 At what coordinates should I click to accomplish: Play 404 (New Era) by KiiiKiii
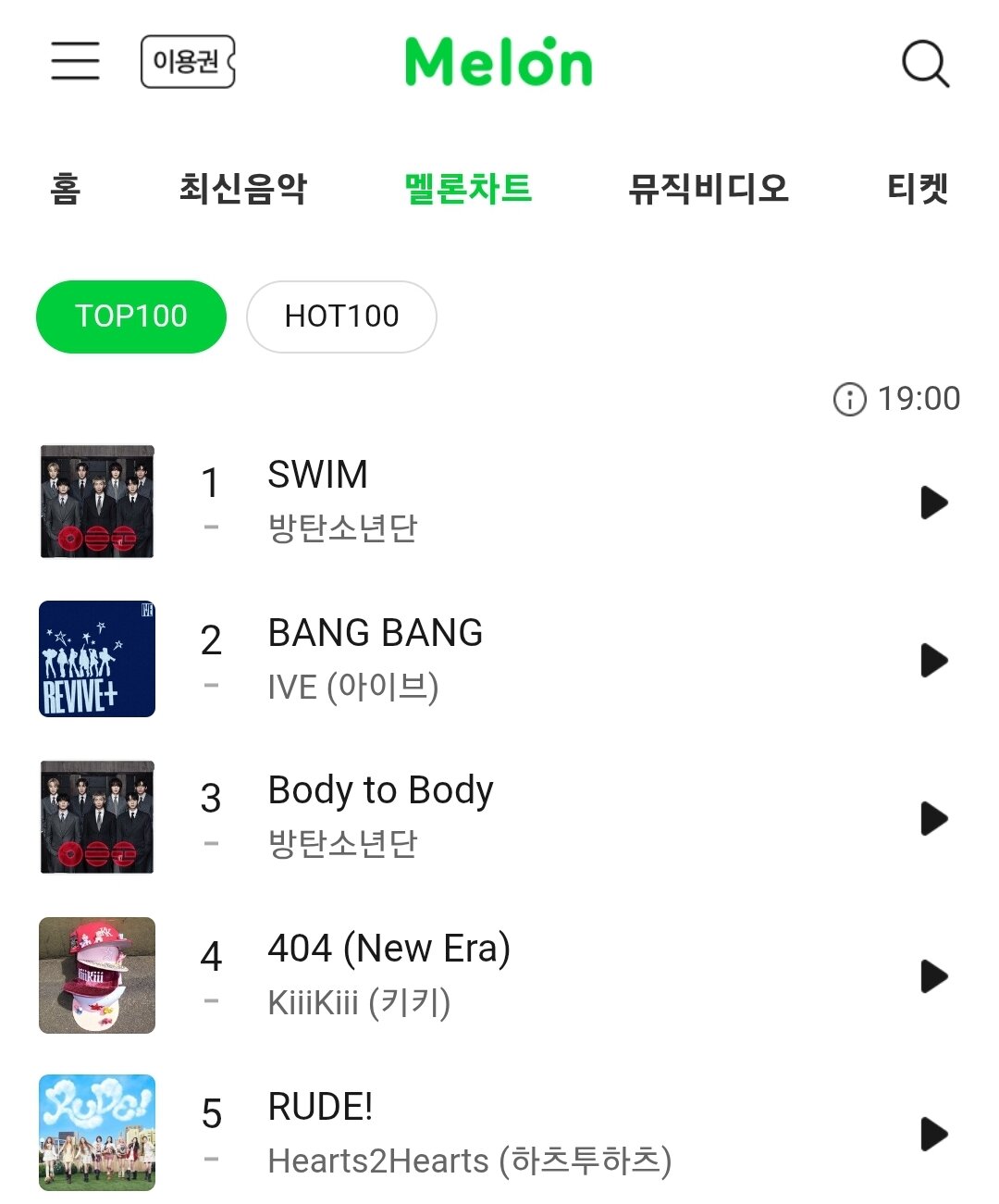click(x=934, y=976)
